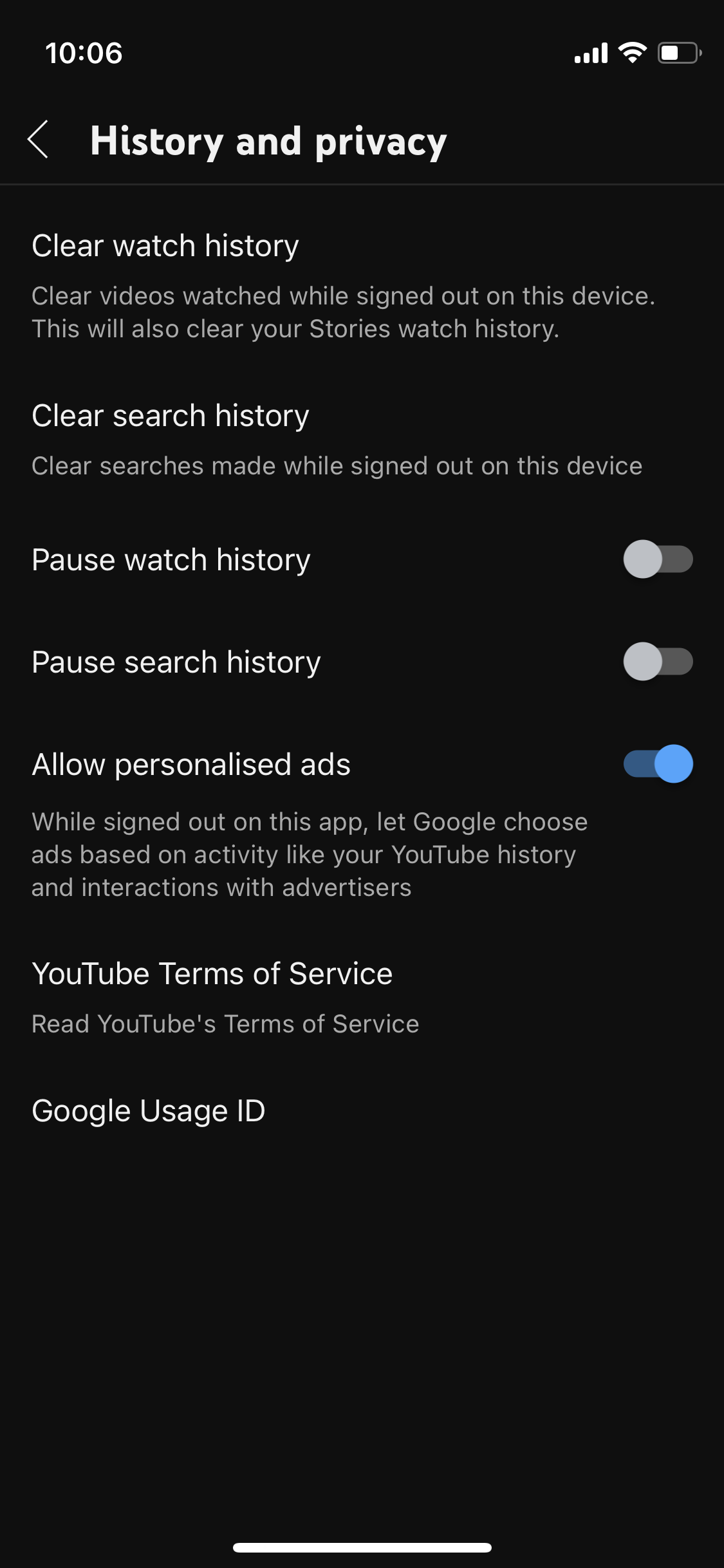Tap Read YouTube's Terms of Service text
This screenshot has width=724, height=1568.
coord(225,1023)
